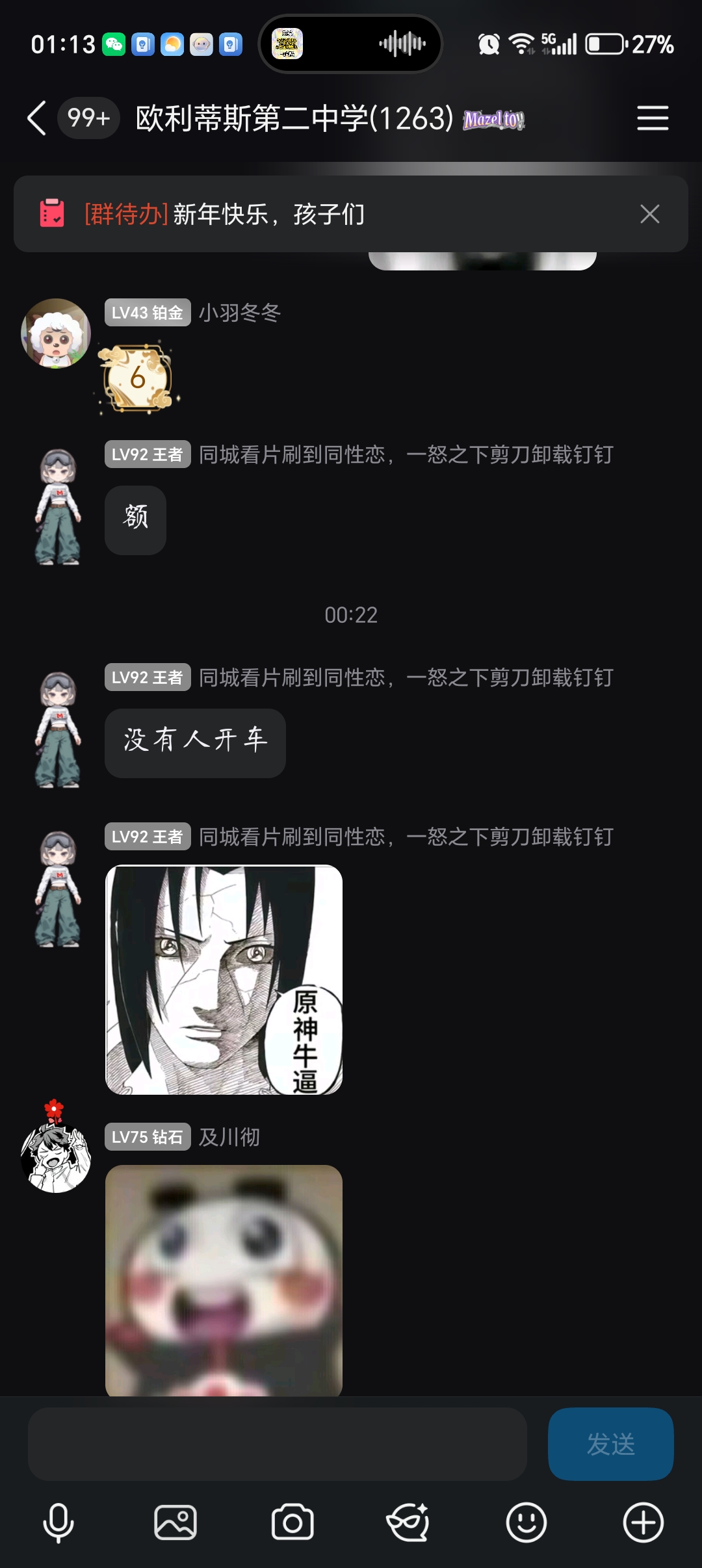Dismiss the 群待办 banner
702x1568 pixels.
pyautogui.click(x=649, y=214)
